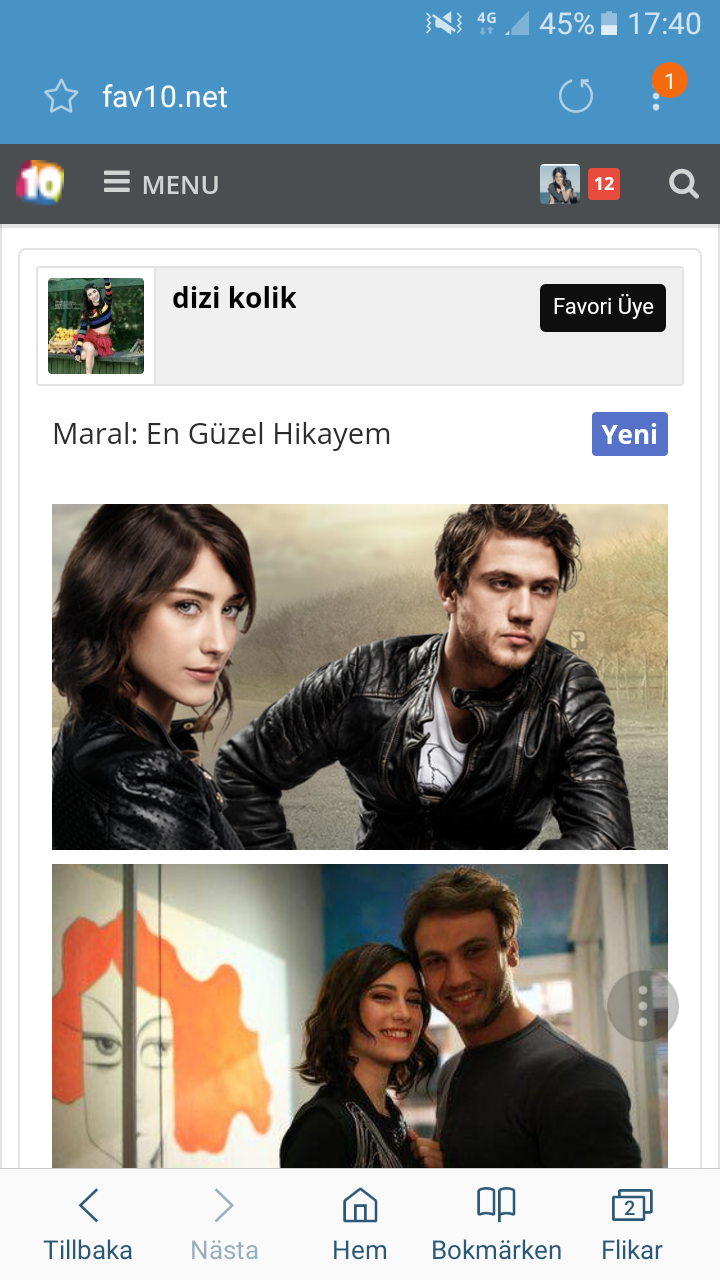Open the site search
Viewport: 720px width, 1280px height.
tap(684, 184)
